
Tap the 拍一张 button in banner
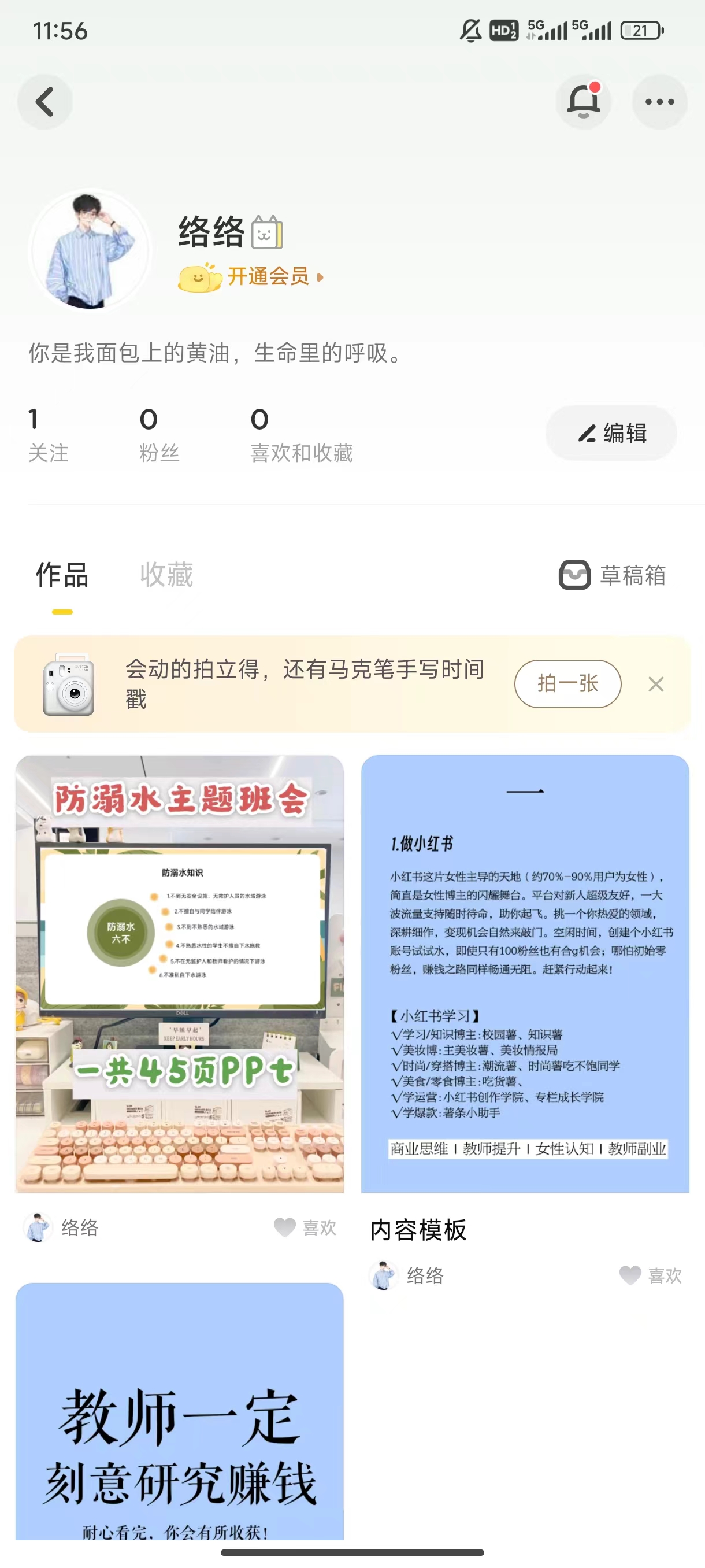(x=567, y=683)
